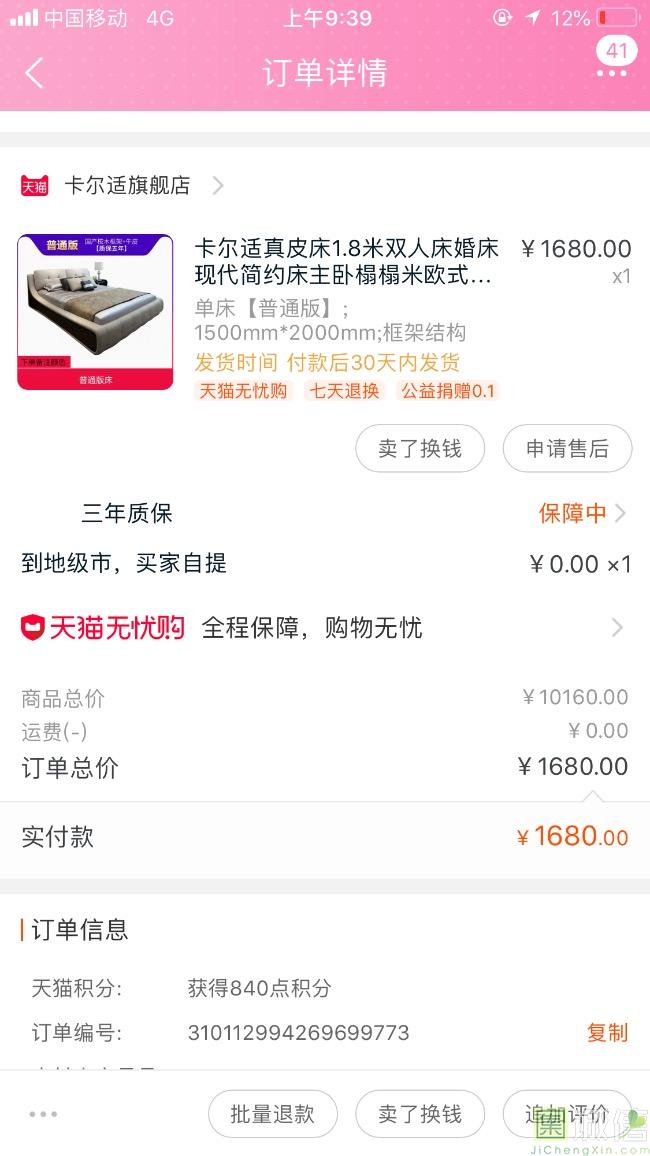Open 天猫无忧购 guarantee details

(324, 628)
